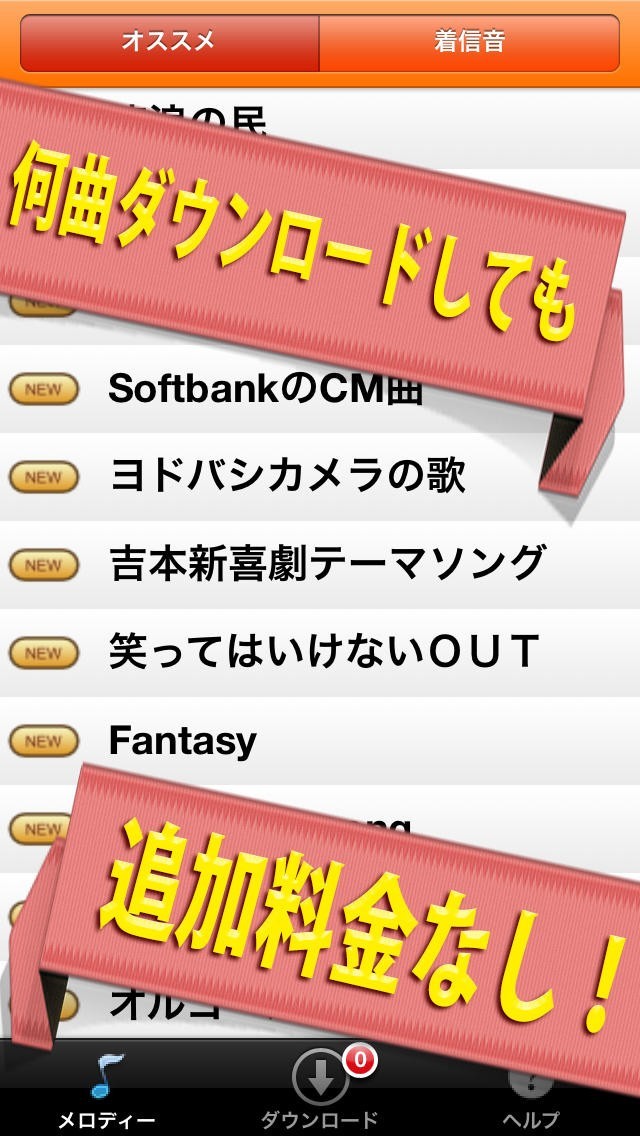Switch to the オススメ segment
640x1136 pixels.
point(169,42)
